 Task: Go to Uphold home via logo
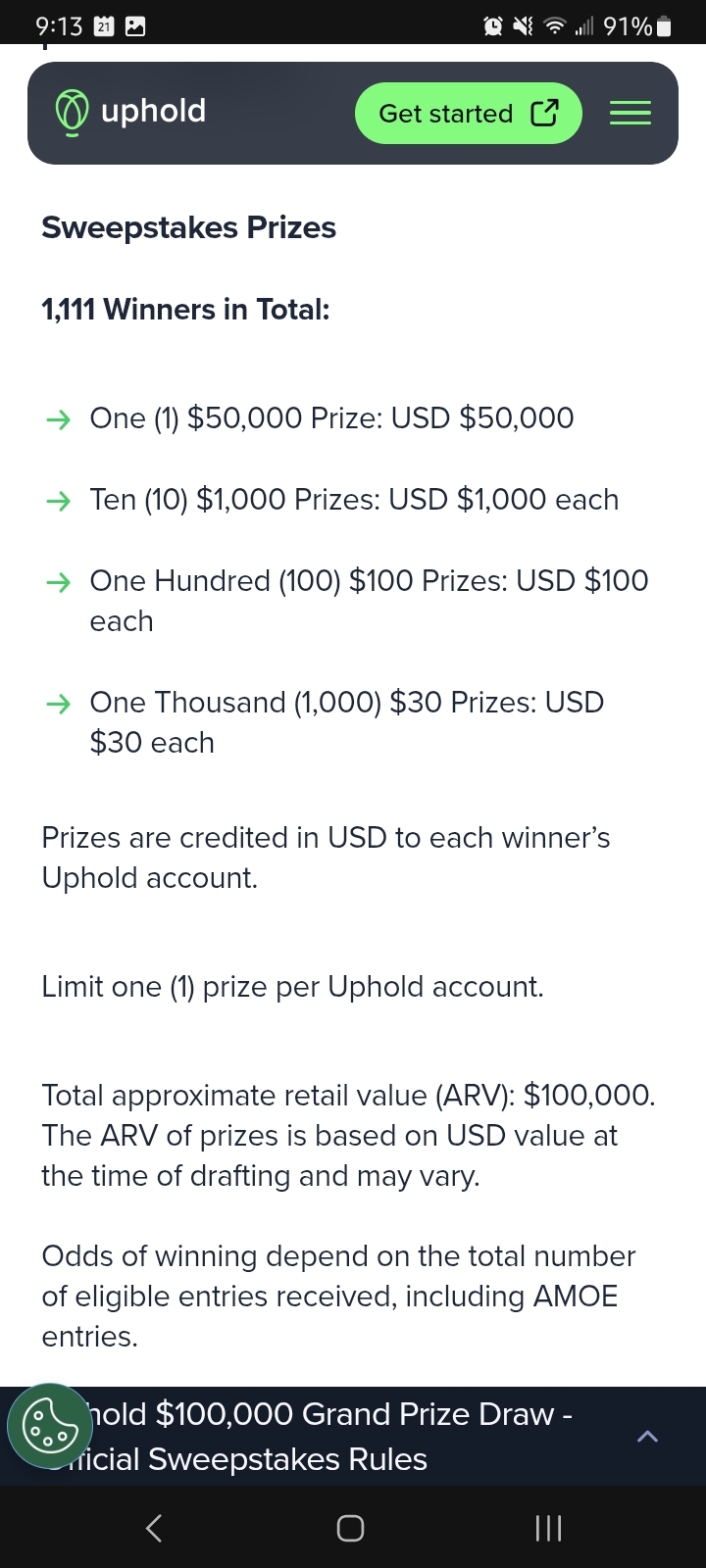pos(131,112)
